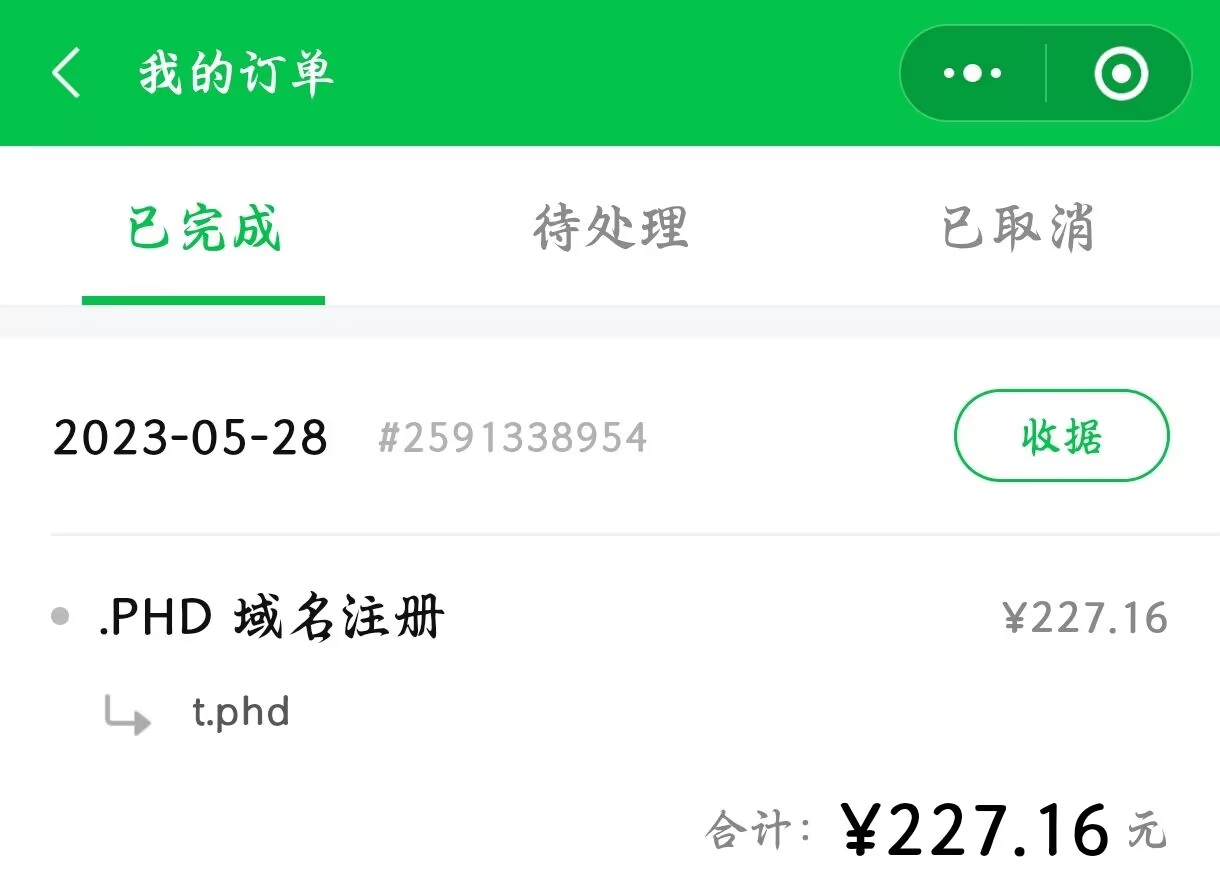Image resolution: width=1220 pixels, height=885 pixels.
Task: Open the .PHD 域名注册 order item
Action: click(x=272, y=618)
